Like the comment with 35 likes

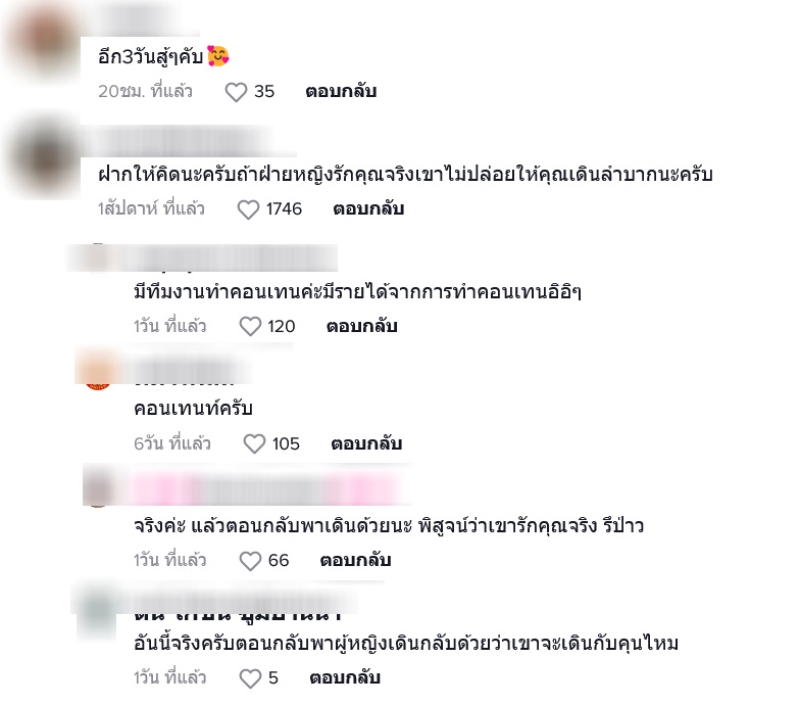pos(236,92)
